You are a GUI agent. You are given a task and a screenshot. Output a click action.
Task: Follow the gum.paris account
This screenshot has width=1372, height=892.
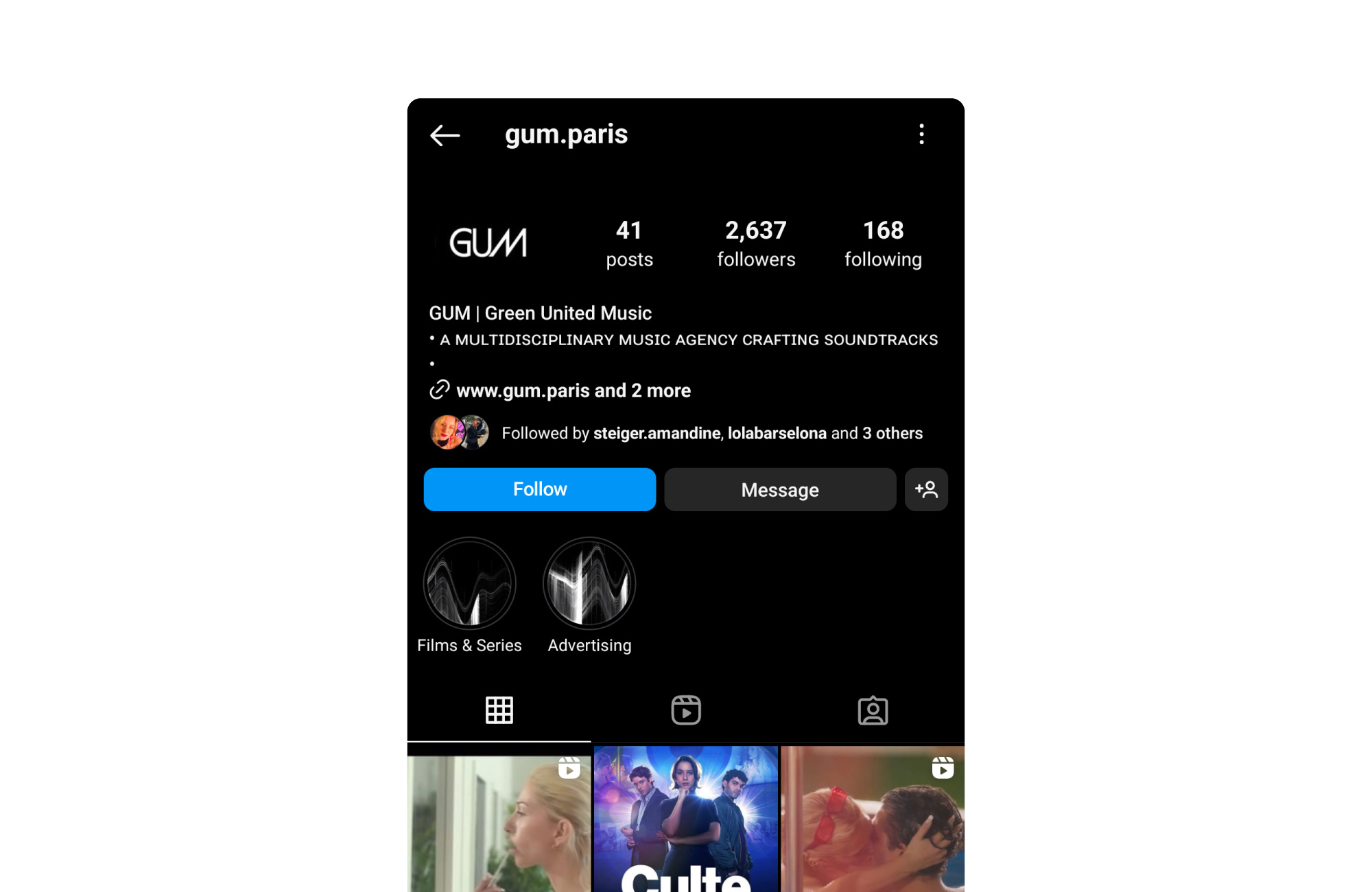click(539, 489)
